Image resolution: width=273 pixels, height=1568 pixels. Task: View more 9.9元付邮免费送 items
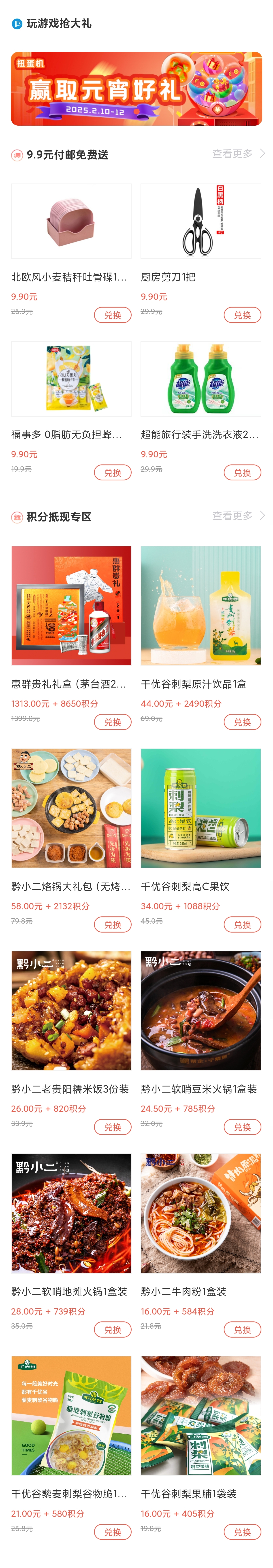tap(238, 154)
